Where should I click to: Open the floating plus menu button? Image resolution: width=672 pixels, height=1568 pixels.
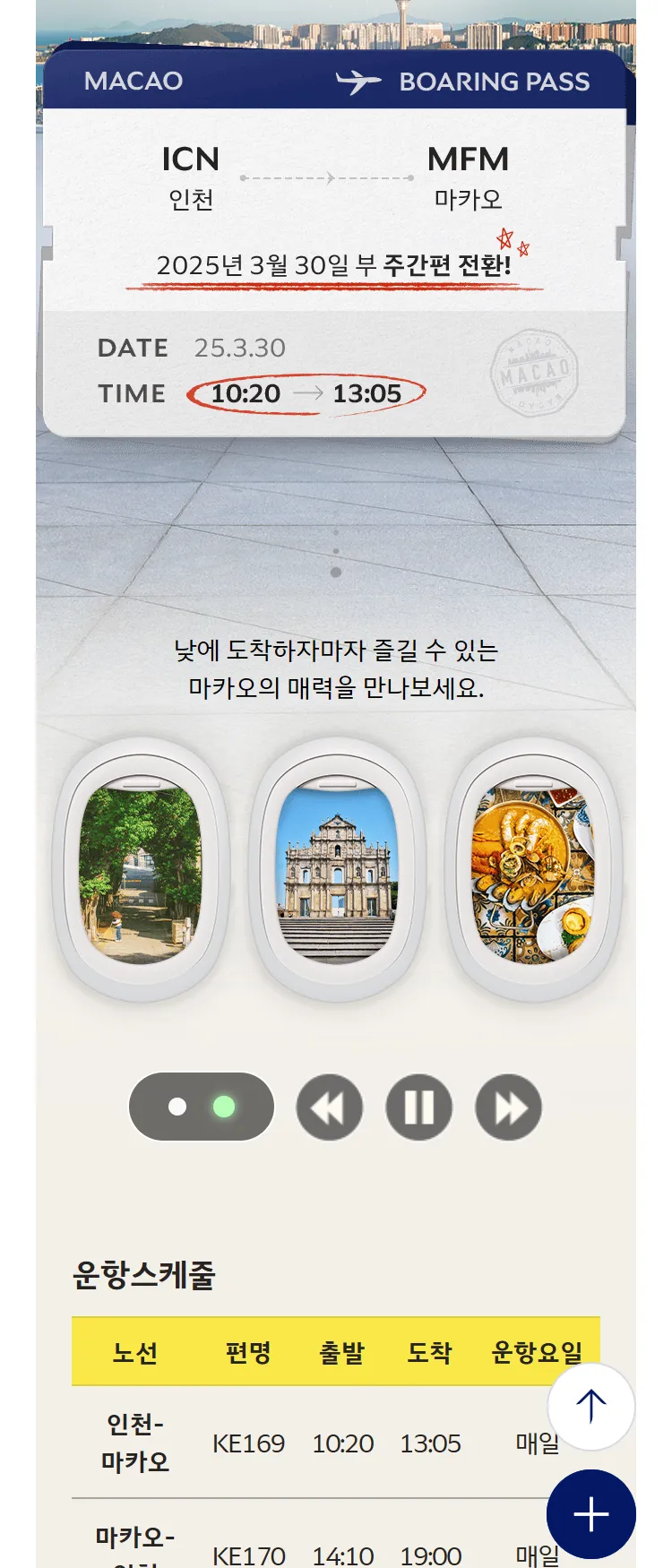[x=590, y=1514]
